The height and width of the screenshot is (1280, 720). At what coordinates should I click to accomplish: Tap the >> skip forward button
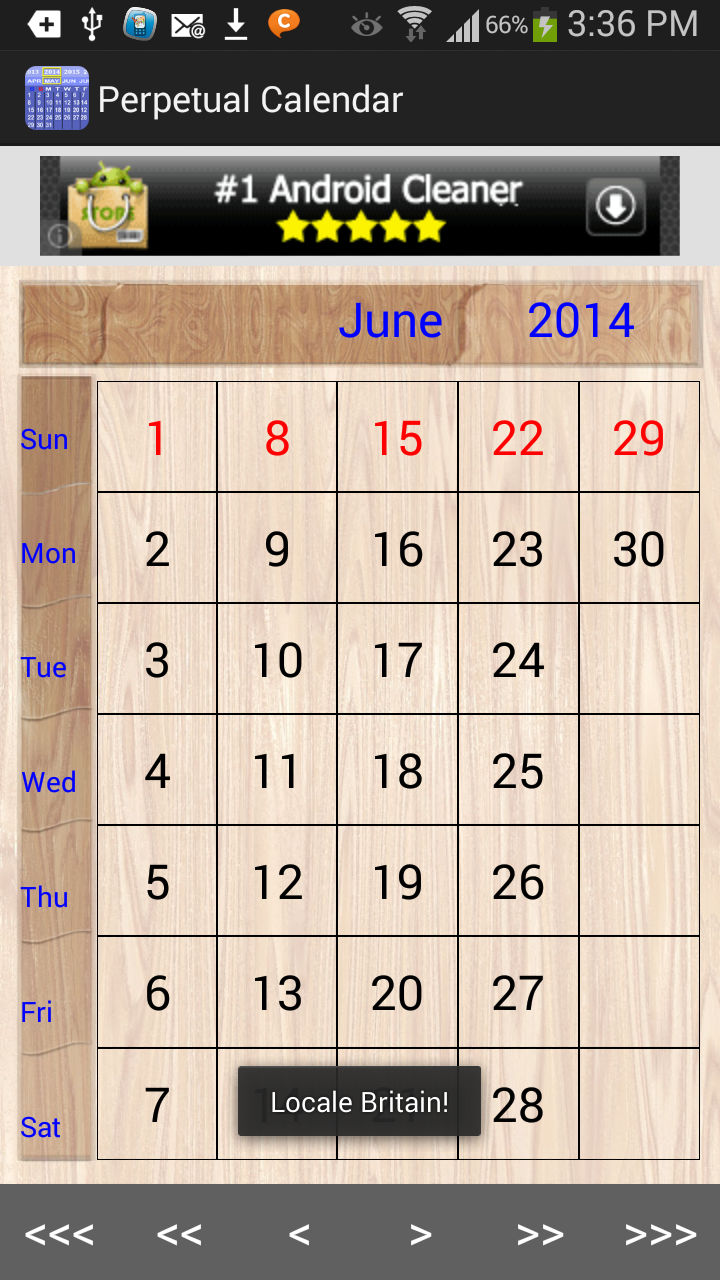[540, 1235]
